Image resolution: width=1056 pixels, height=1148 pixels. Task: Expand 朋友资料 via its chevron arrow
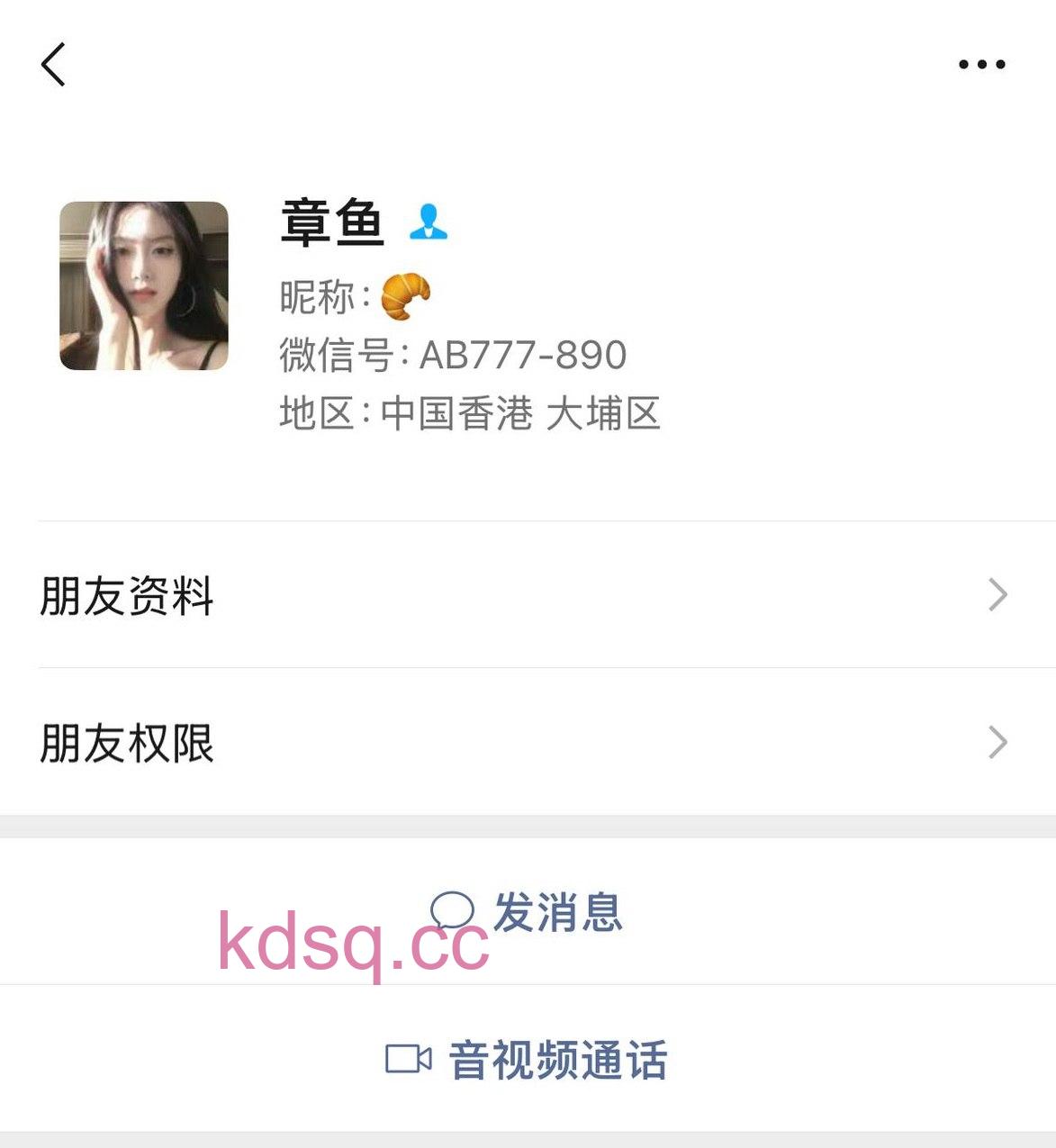(997, 593)
